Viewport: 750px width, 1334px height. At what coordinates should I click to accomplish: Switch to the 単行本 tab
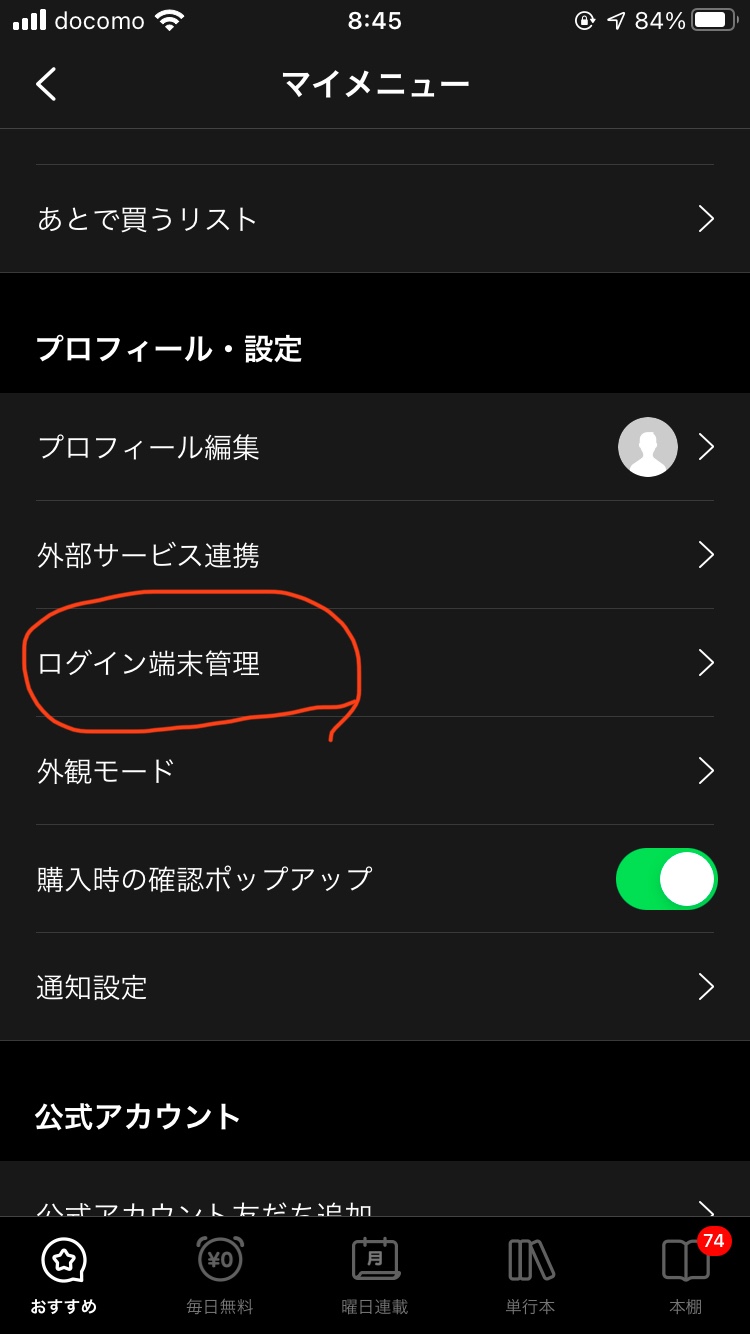tap(530, 1275)
